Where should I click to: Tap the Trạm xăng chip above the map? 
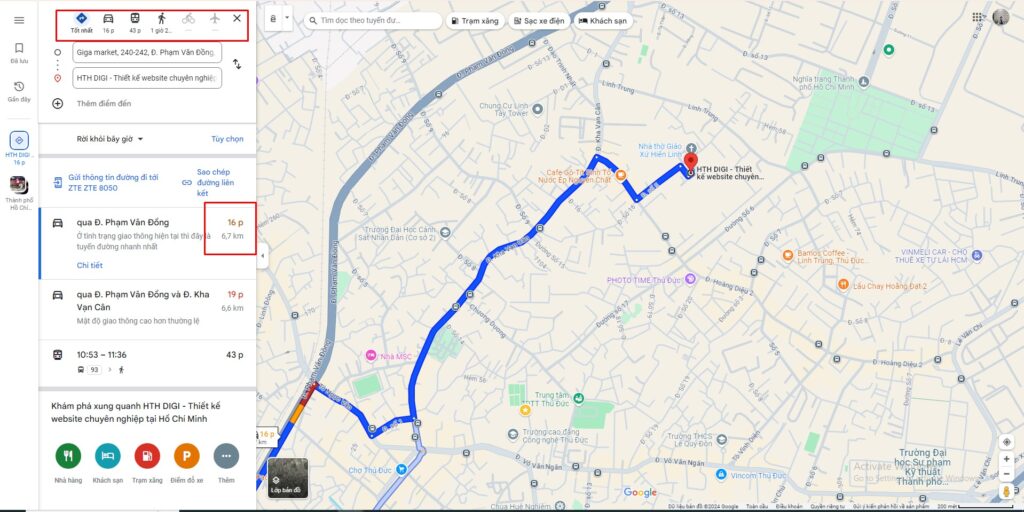point(474,20)
